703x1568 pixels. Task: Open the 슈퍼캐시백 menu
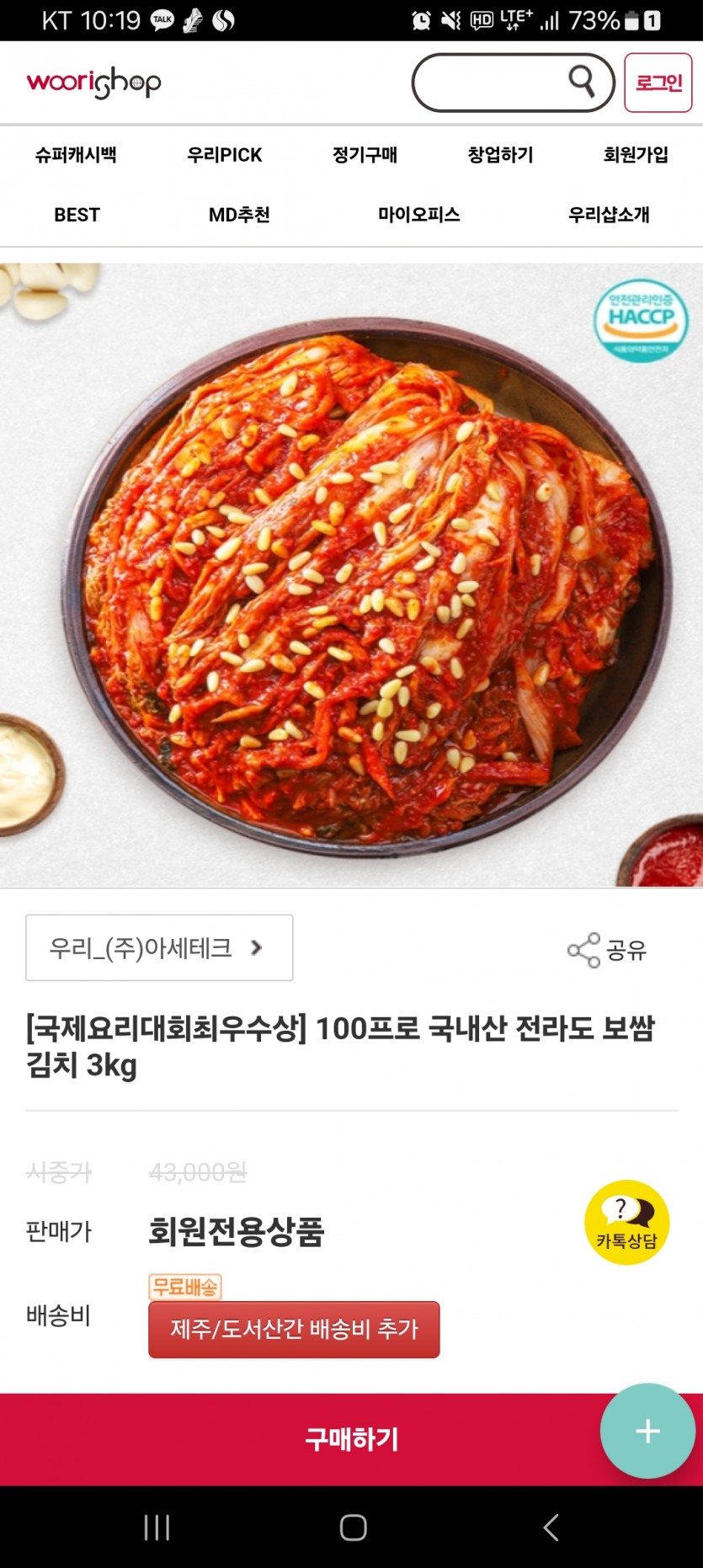[76, 155]
